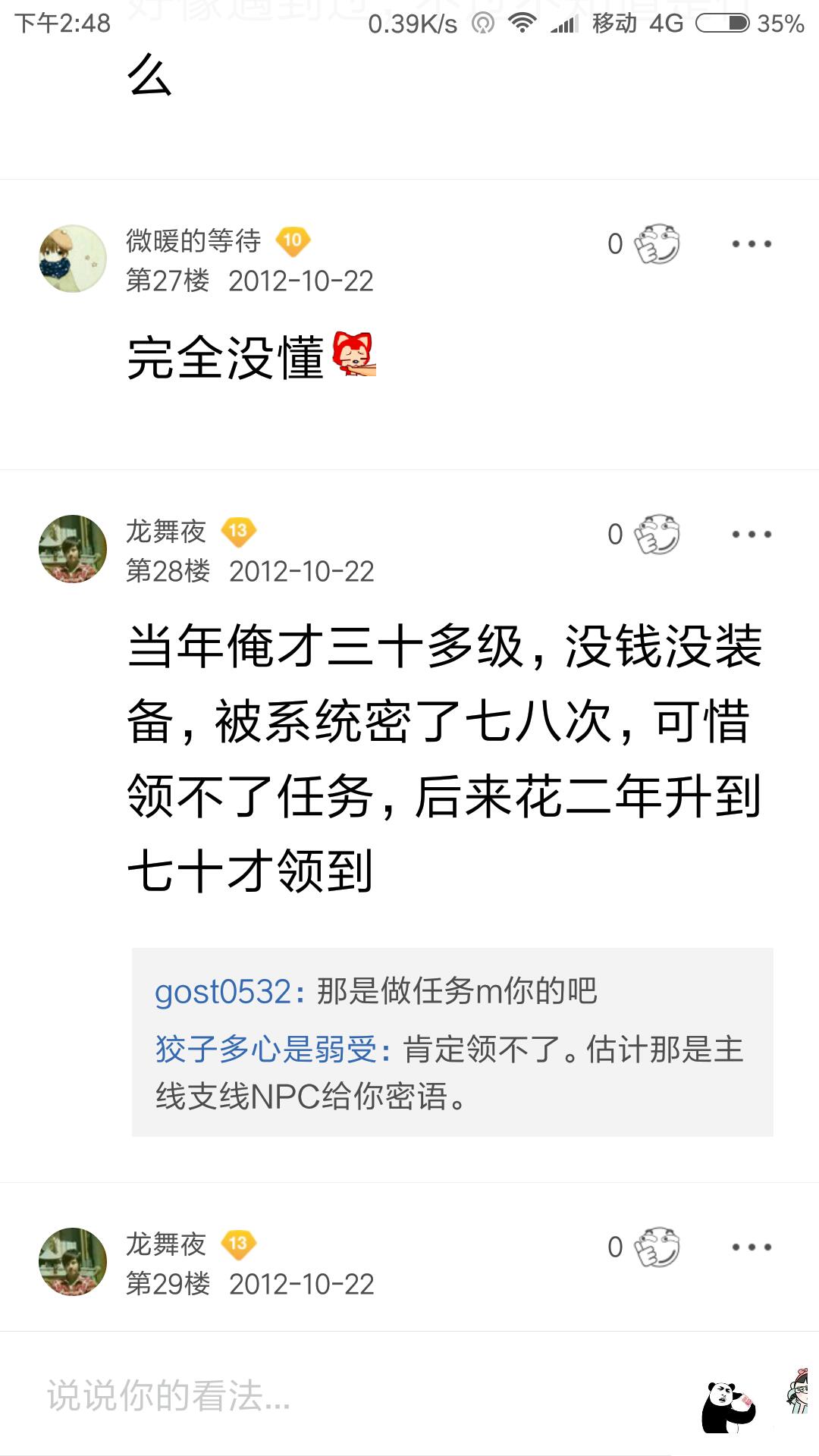The height and width of the screenshot is (1456, 819).
Task: Open more options on the 27th floor post
Action: 752,244
